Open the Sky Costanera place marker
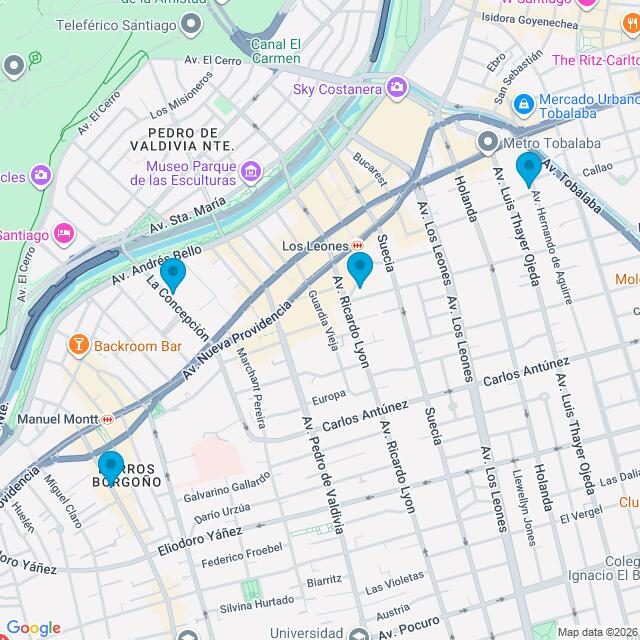Viewport: 640px width, 640px height. [397, 89]
